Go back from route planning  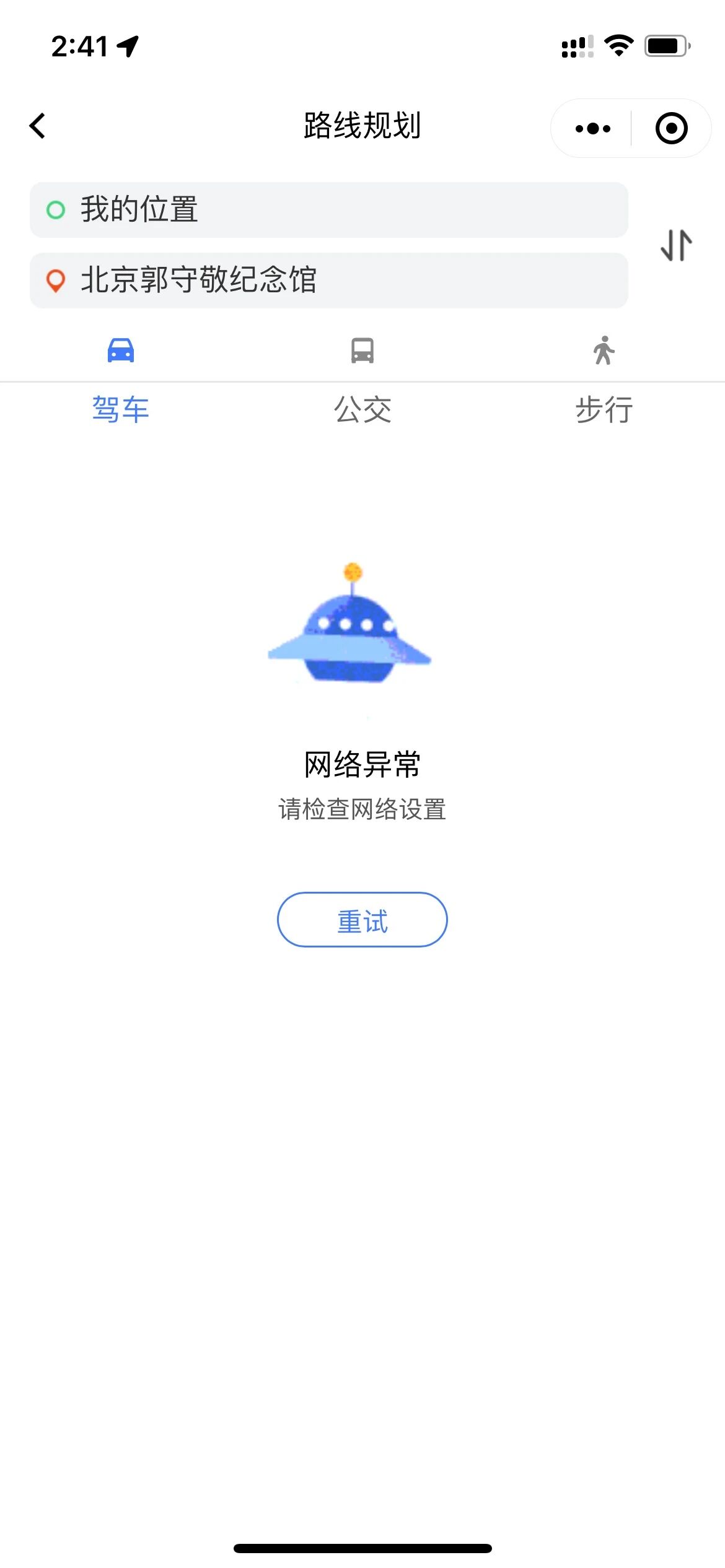(x=38, y=126)
